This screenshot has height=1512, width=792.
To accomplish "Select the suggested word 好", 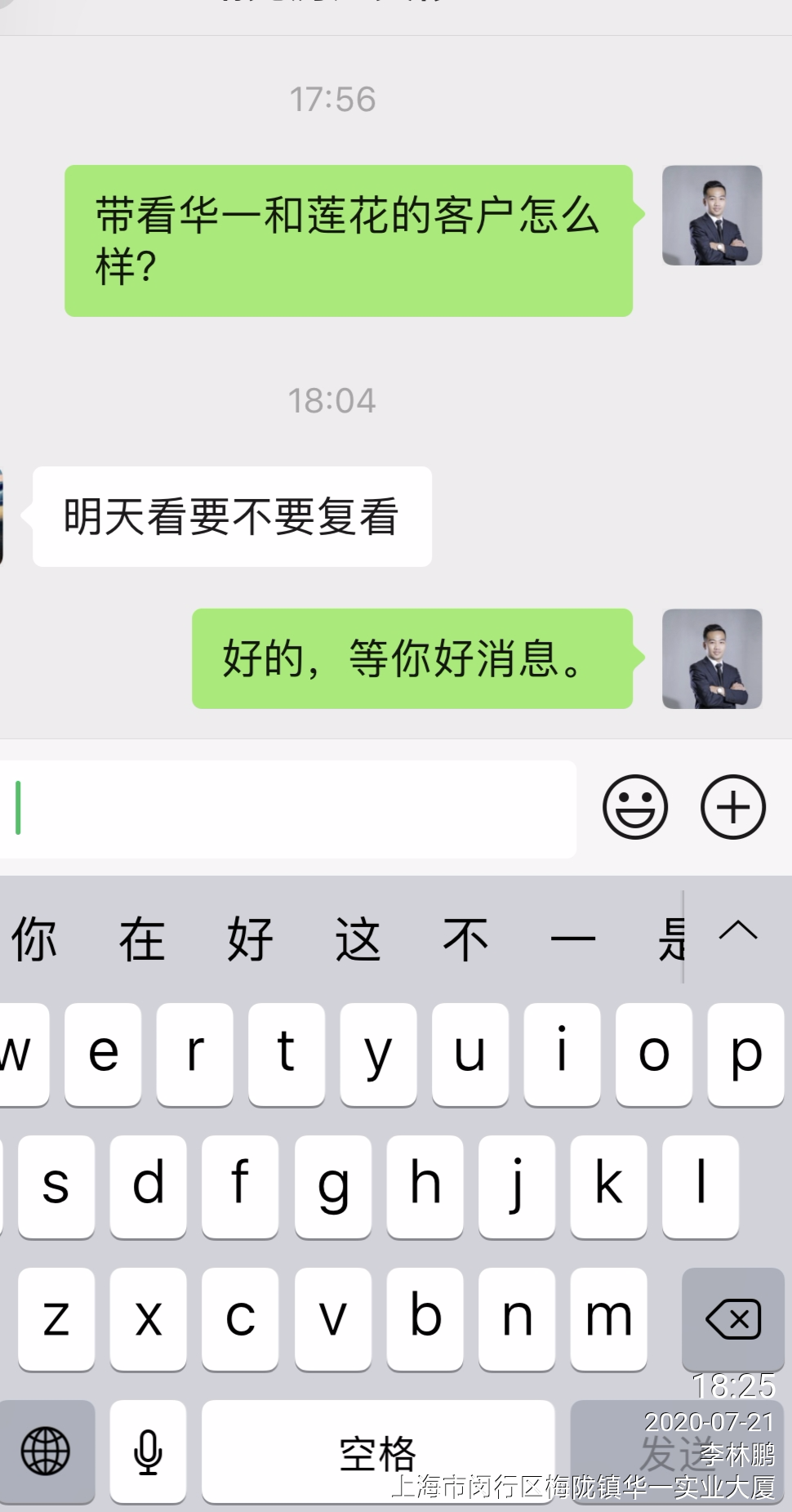I will tap(250, 939).
